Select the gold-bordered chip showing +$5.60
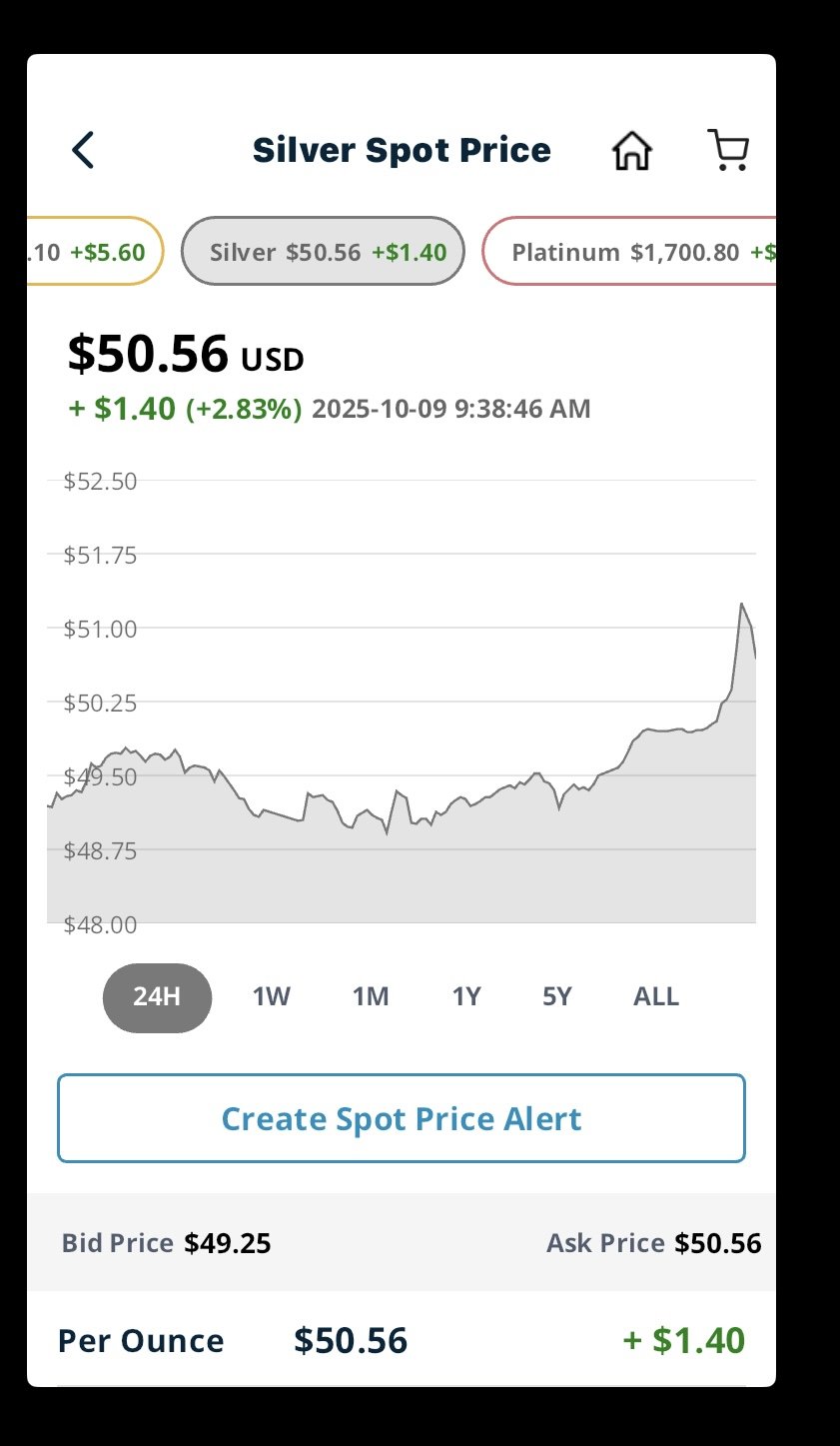Image resolution: width=840 pixels, height=1446 pixels. [95, 252]
